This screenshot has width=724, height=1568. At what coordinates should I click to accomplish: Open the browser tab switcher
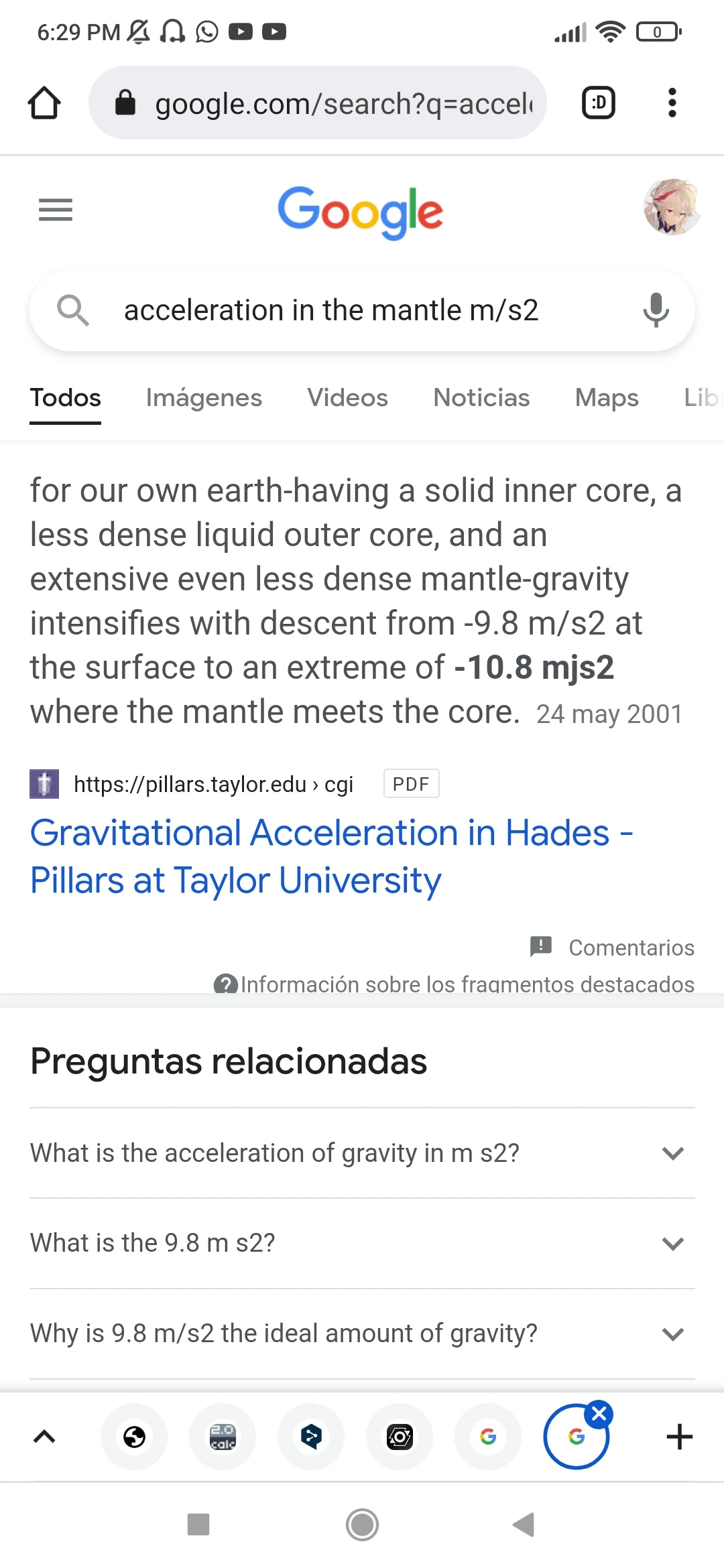click(x=598, y=103)
